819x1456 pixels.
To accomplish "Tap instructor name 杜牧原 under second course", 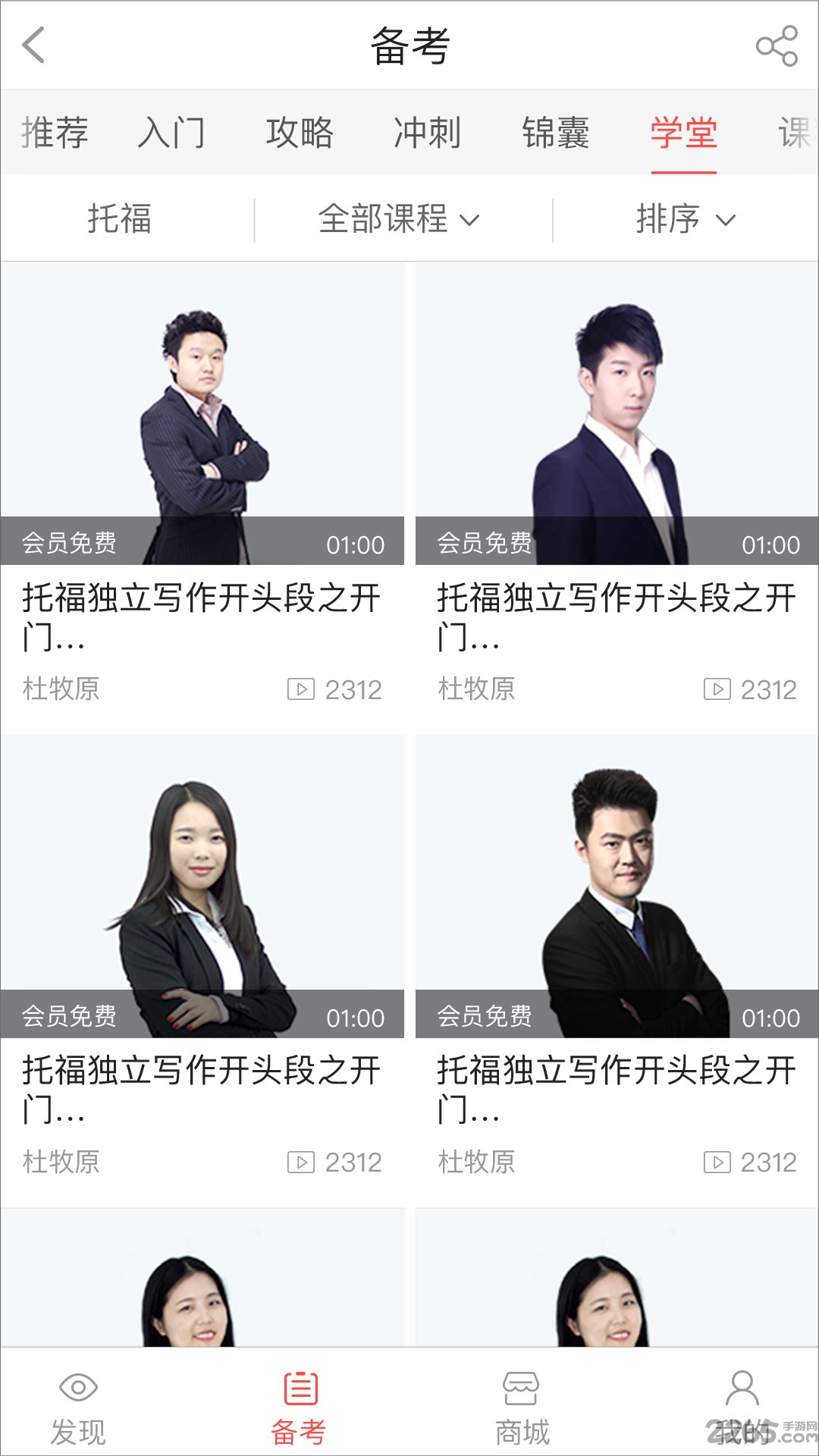I will (478, 690).
